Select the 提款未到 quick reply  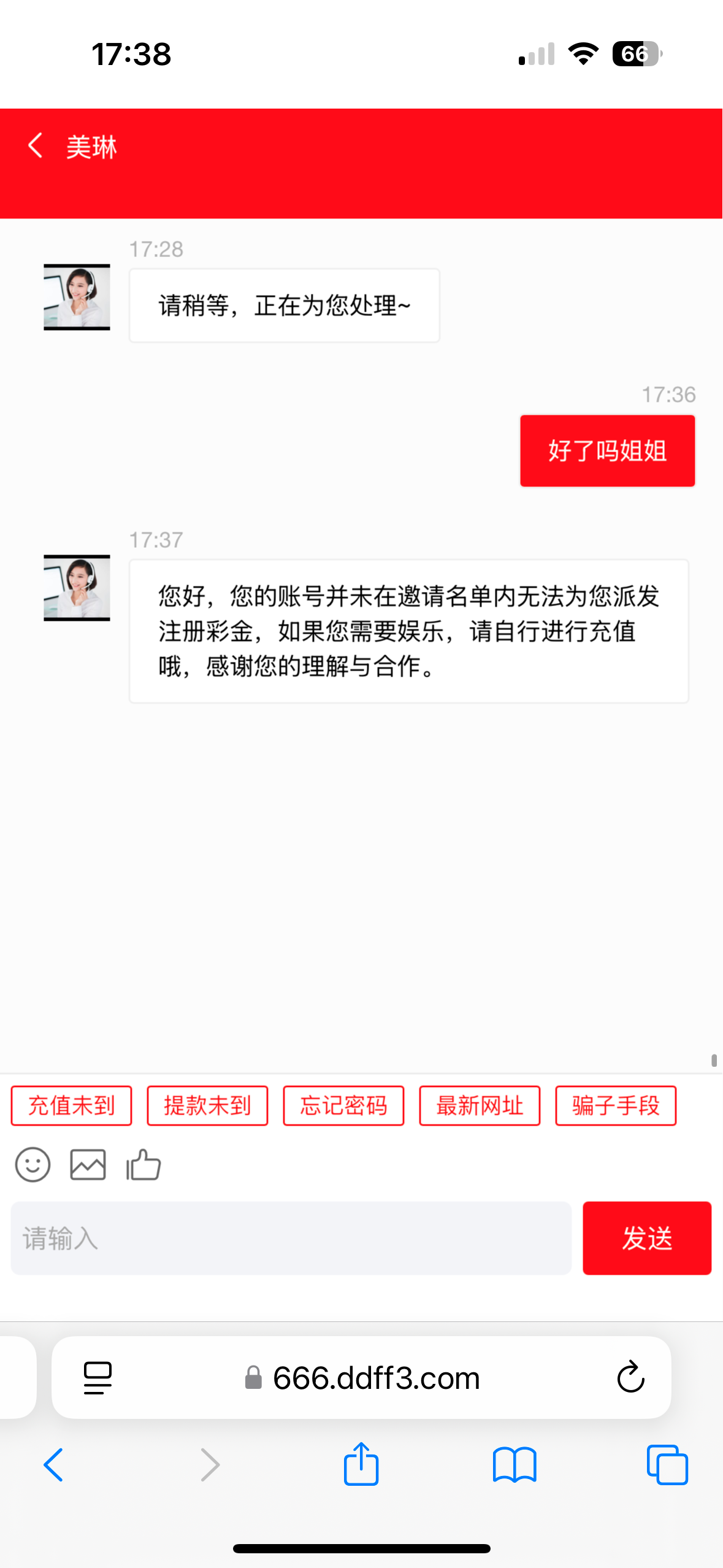tap(207, 1105)
